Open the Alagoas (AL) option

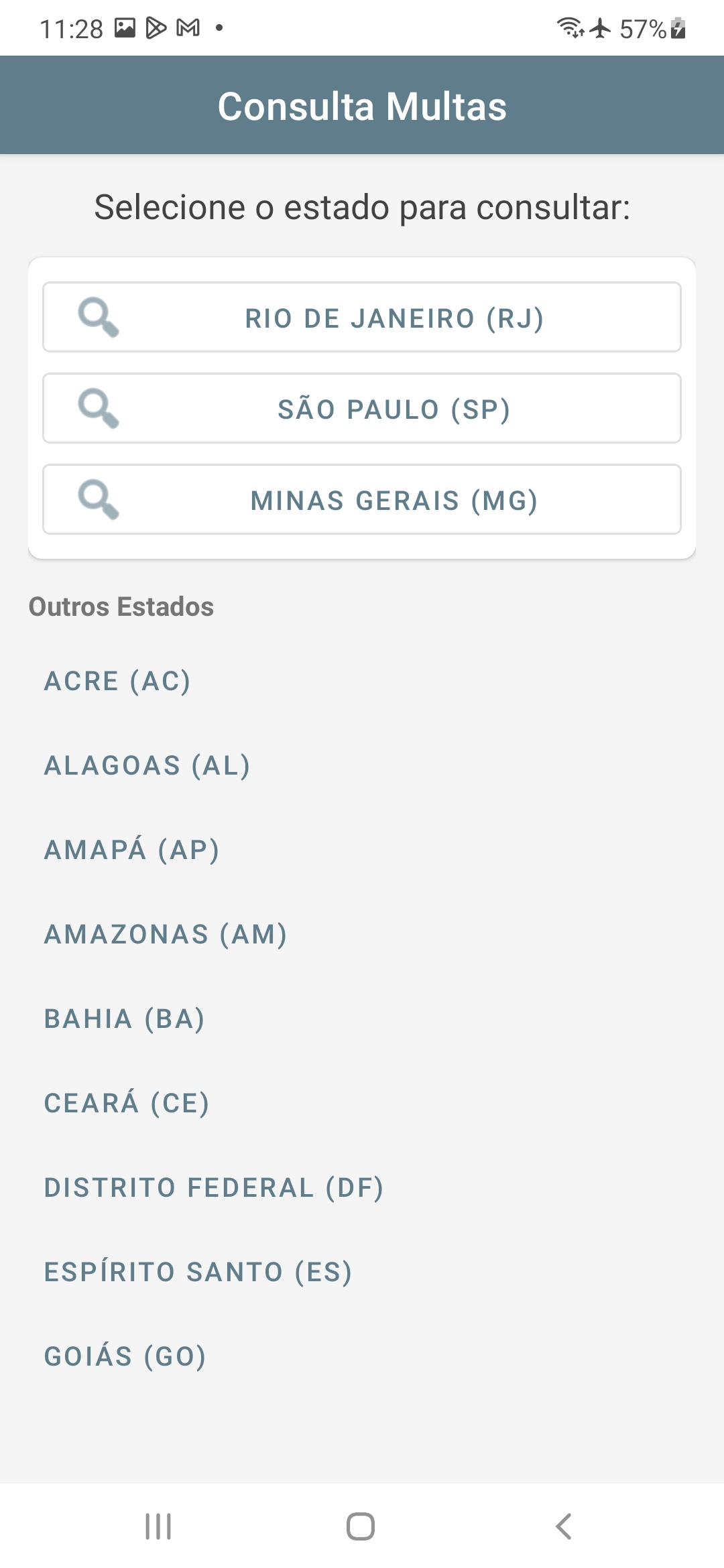[147, 766]
